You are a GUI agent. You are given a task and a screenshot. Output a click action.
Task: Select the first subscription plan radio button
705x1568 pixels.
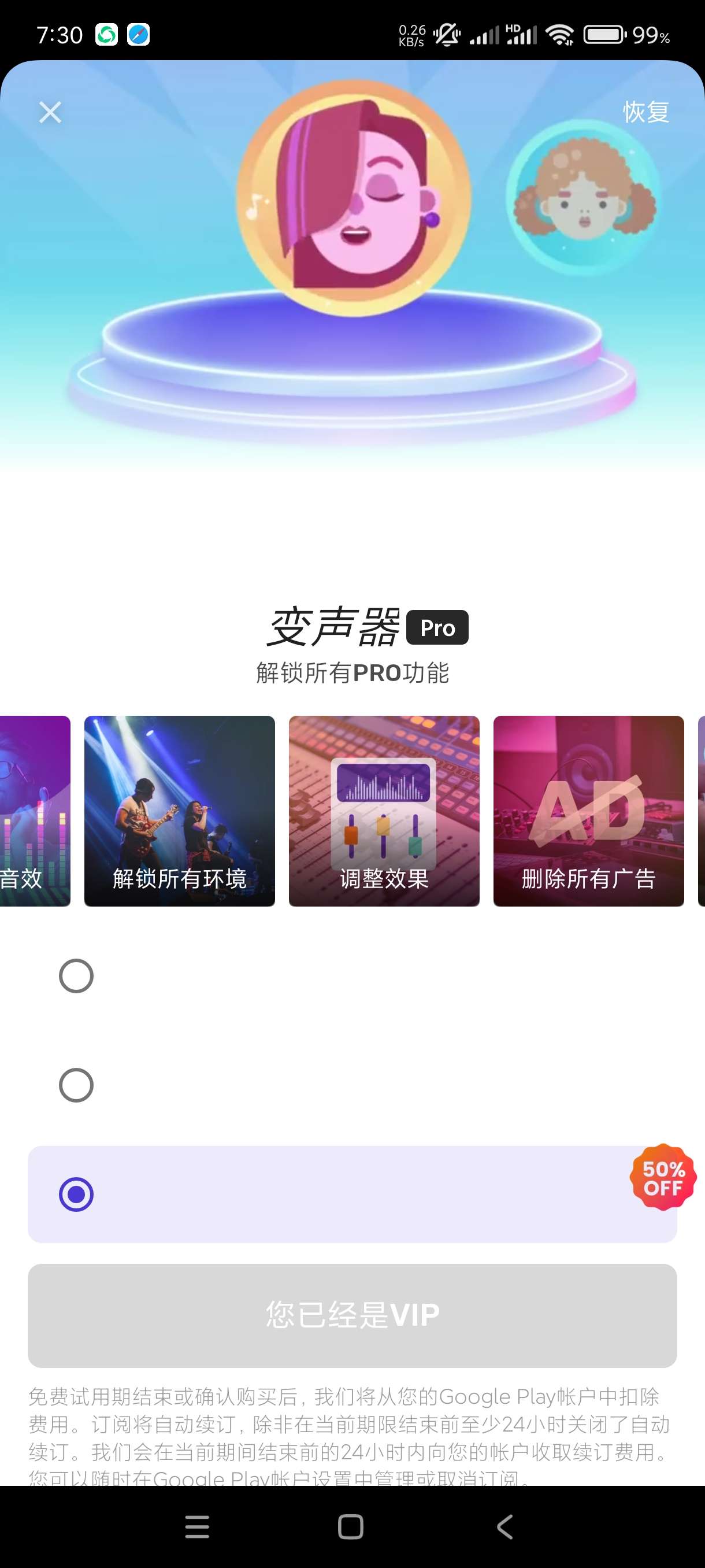(x=76, y=976)
